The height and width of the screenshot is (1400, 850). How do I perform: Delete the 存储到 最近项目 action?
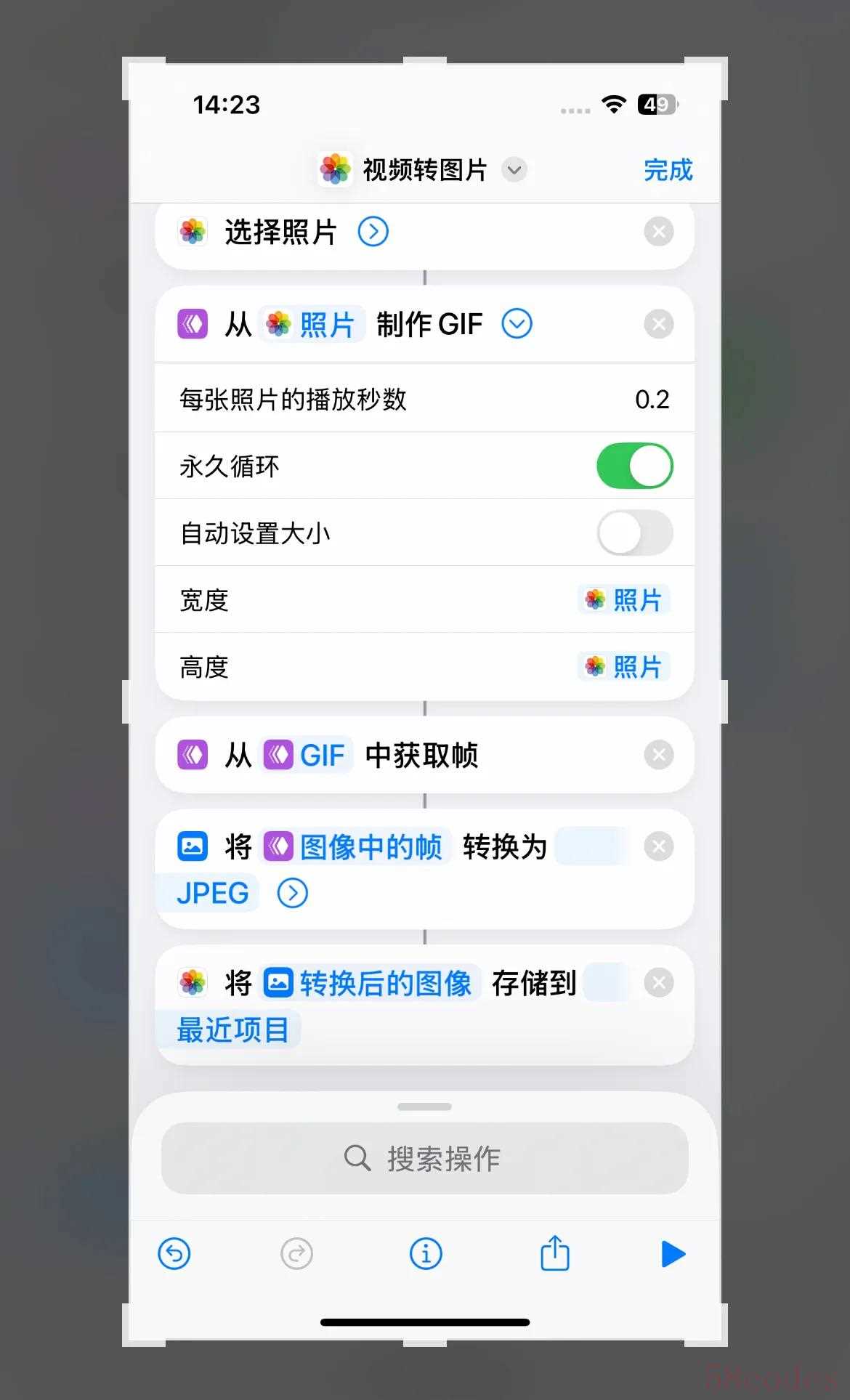point(658,983)
